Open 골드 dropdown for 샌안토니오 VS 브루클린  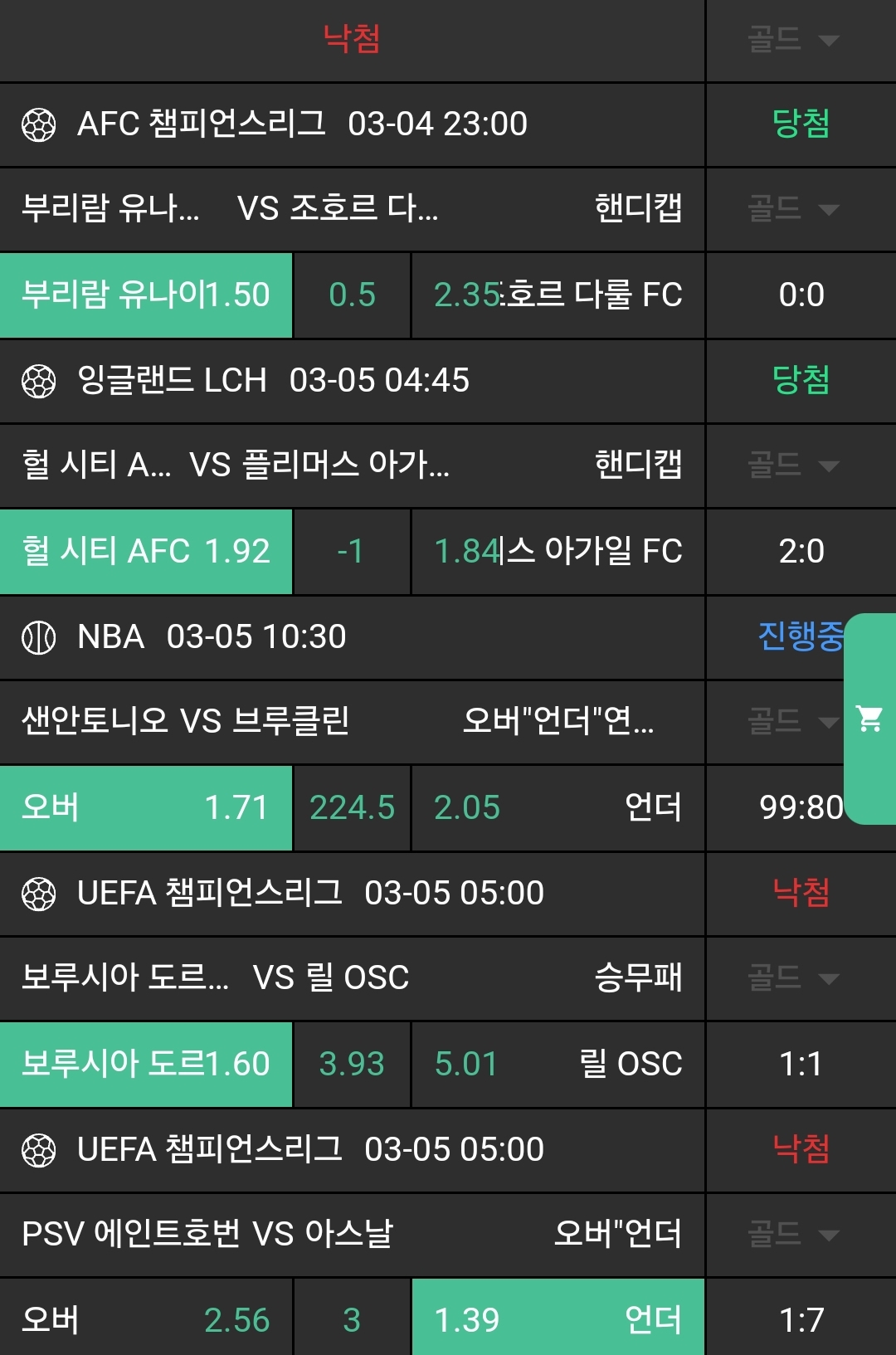(792, 722)
